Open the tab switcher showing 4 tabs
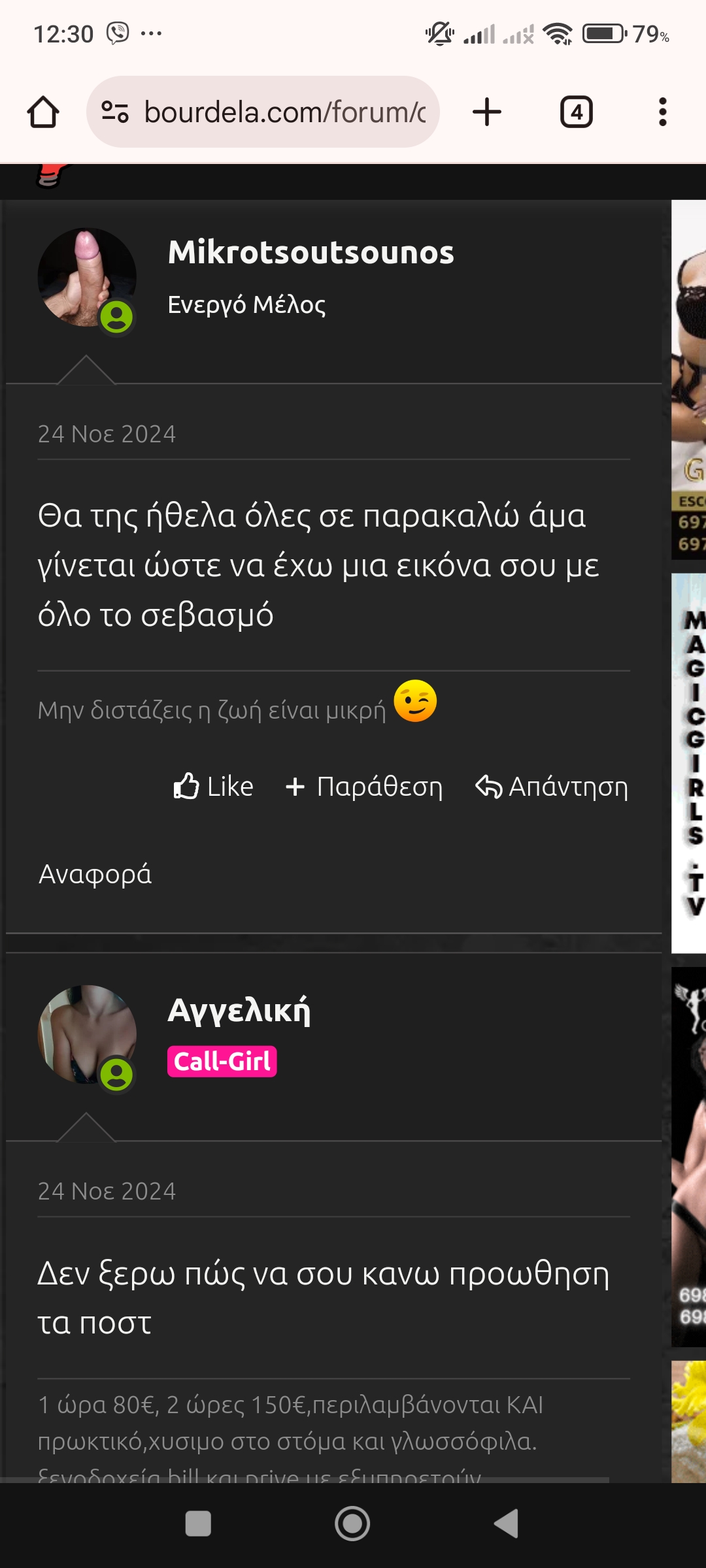This screenshot has width=706, height=1568. pos(576,112)
